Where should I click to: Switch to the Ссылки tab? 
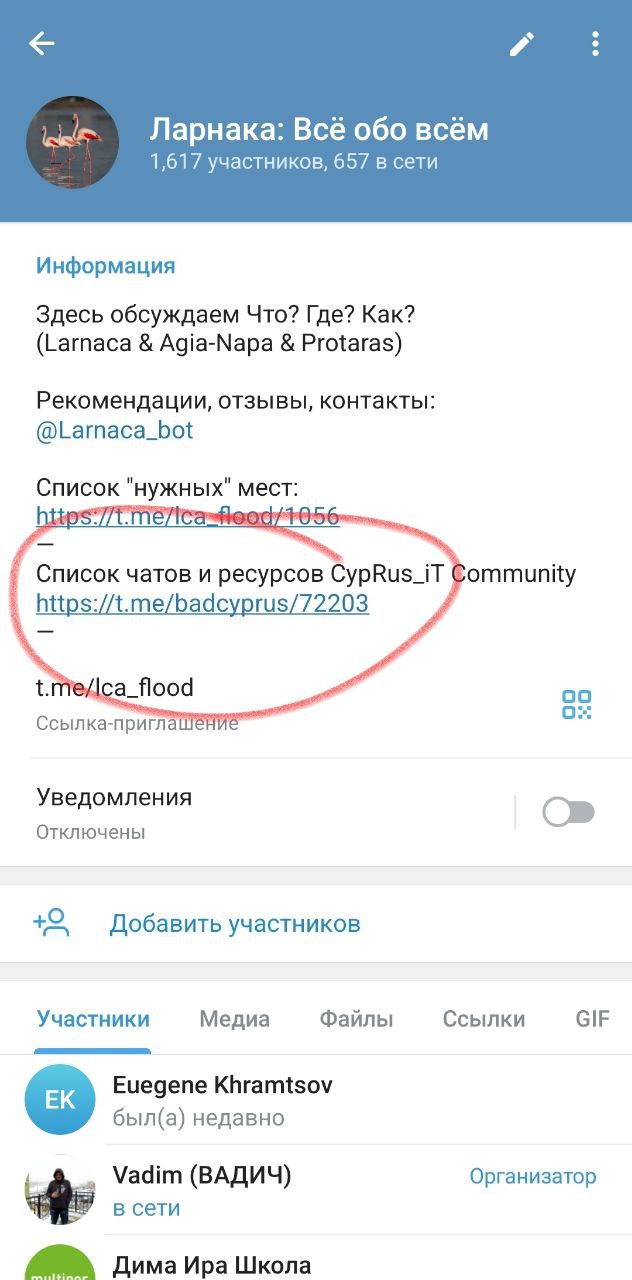click(484, 1019)
